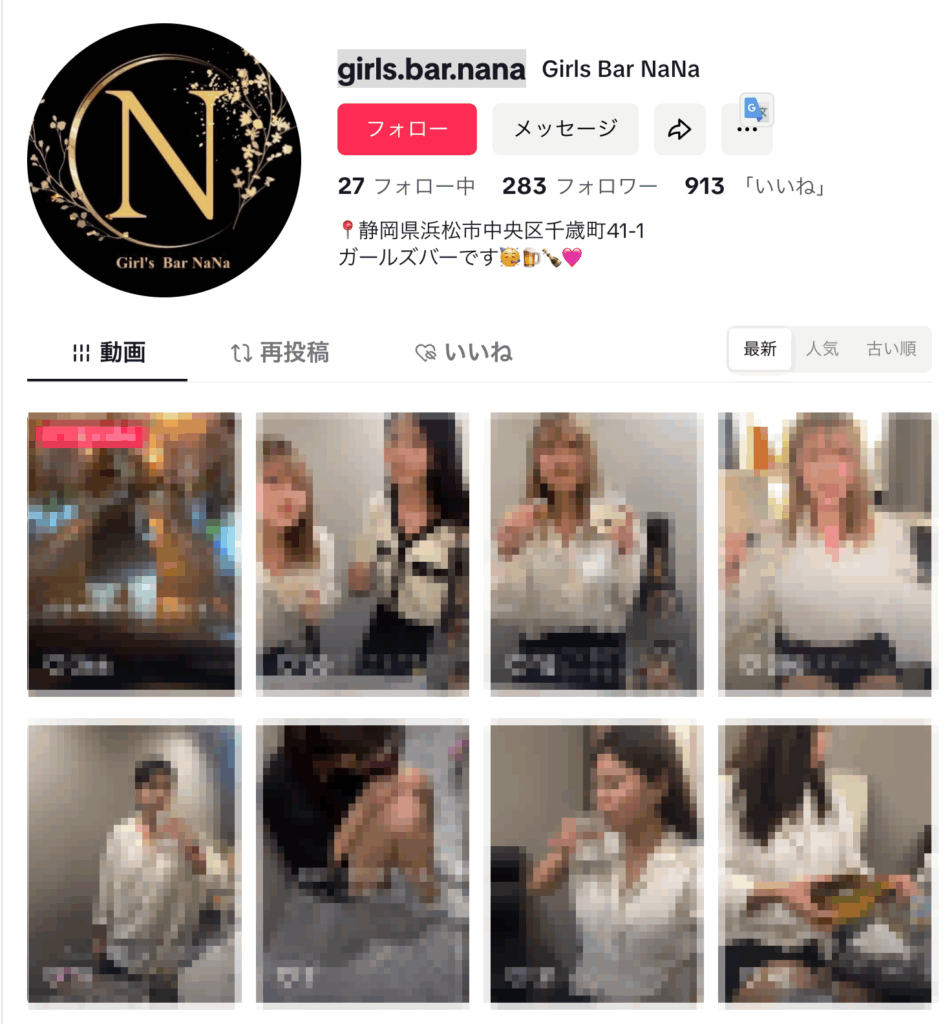
Task: Share this profile via arrow icon
Action: [x=680, y=129]
